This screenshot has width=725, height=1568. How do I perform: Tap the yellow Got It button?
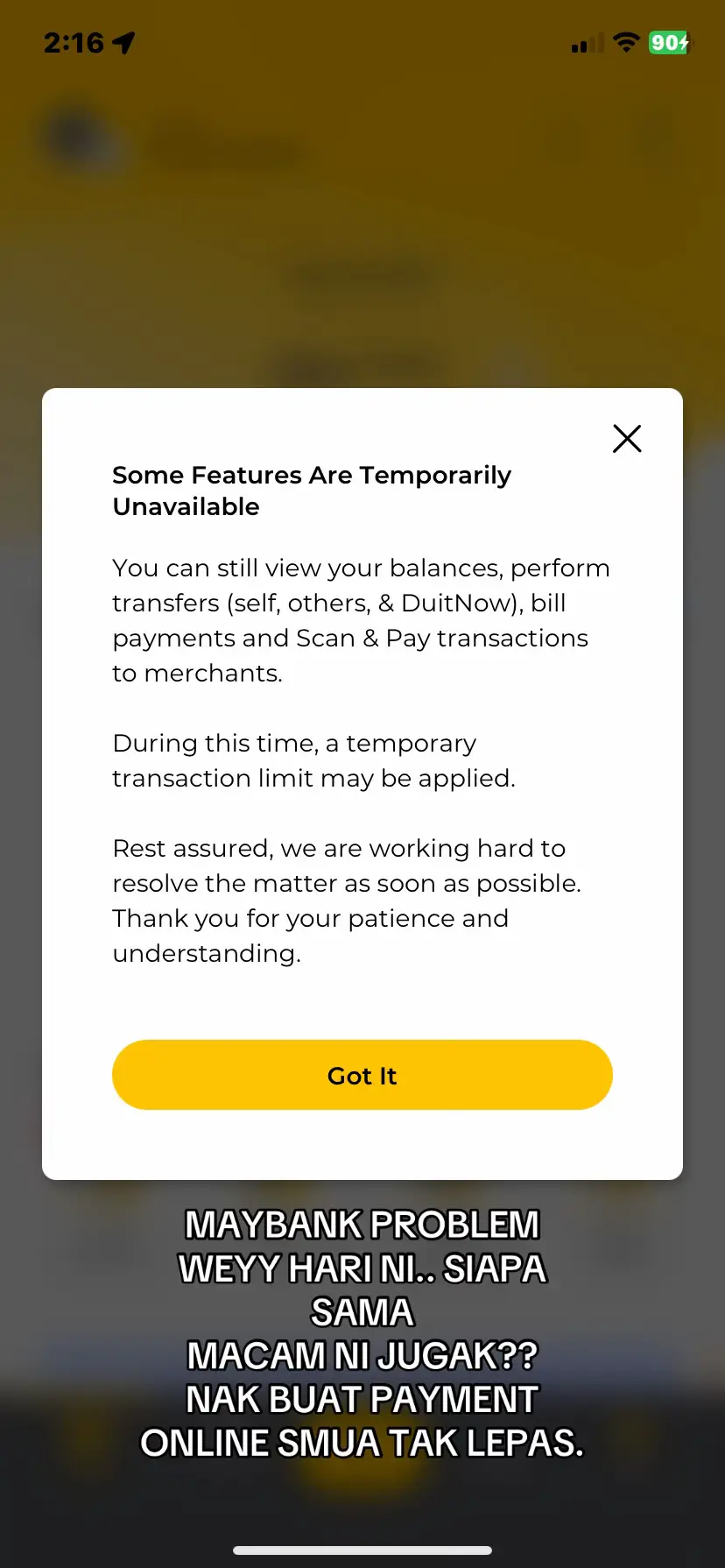click(362, 1075)
